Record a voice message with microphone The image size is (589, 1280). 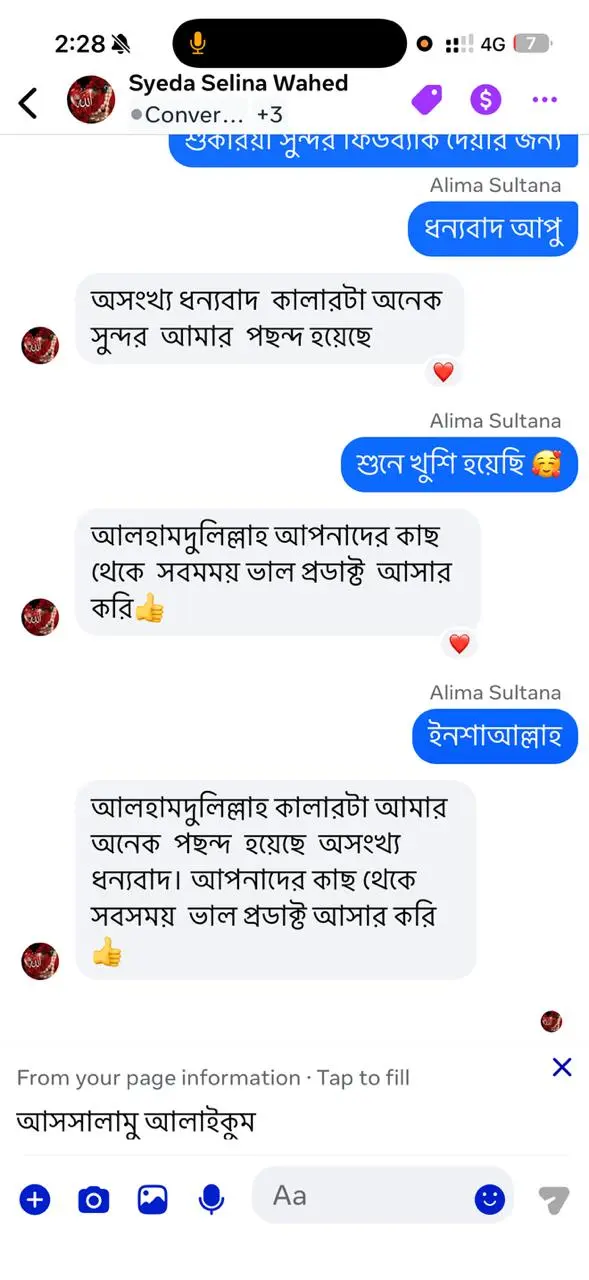211,1198
